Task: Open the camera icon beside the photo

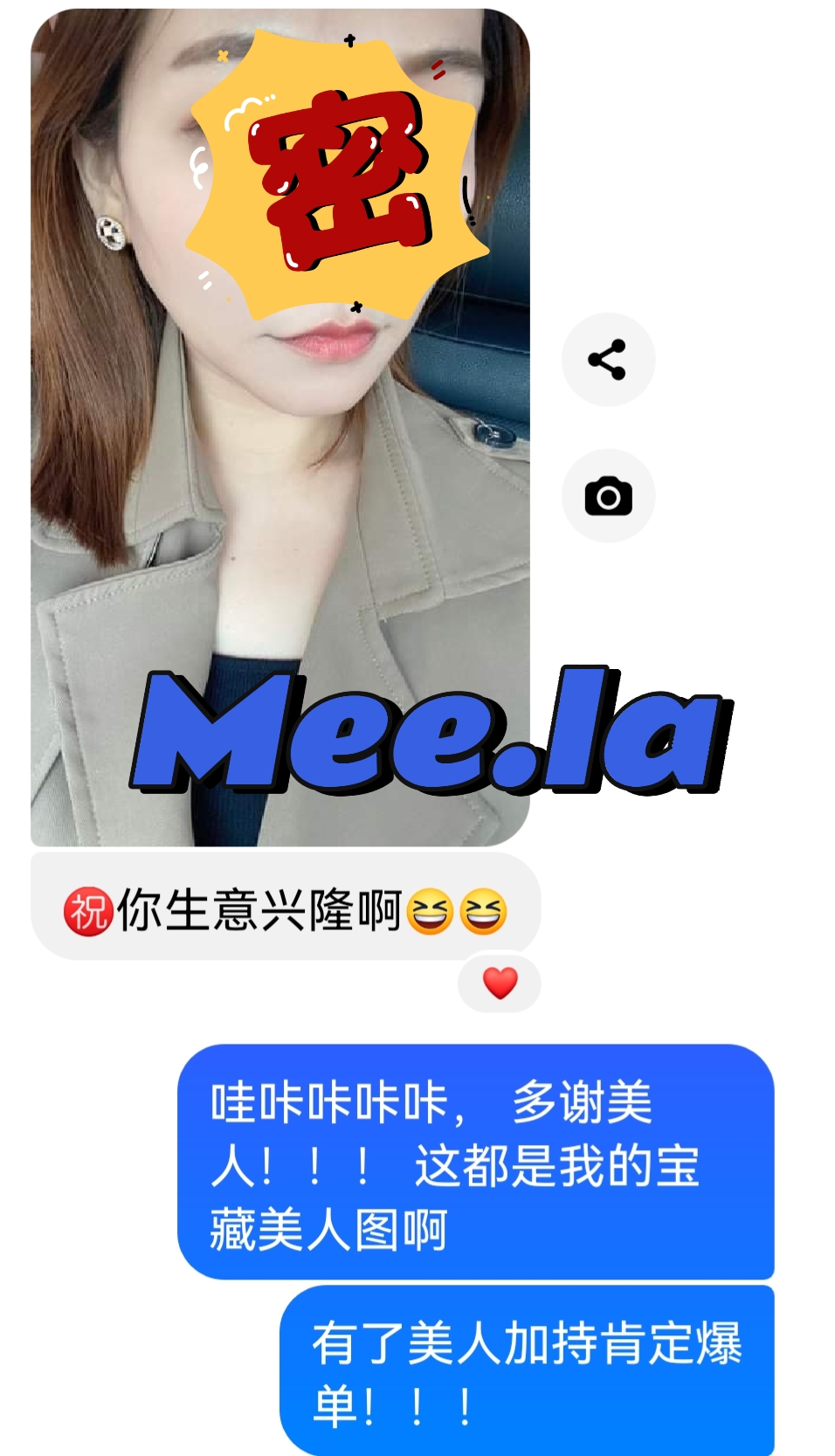Action: [608, 496]
